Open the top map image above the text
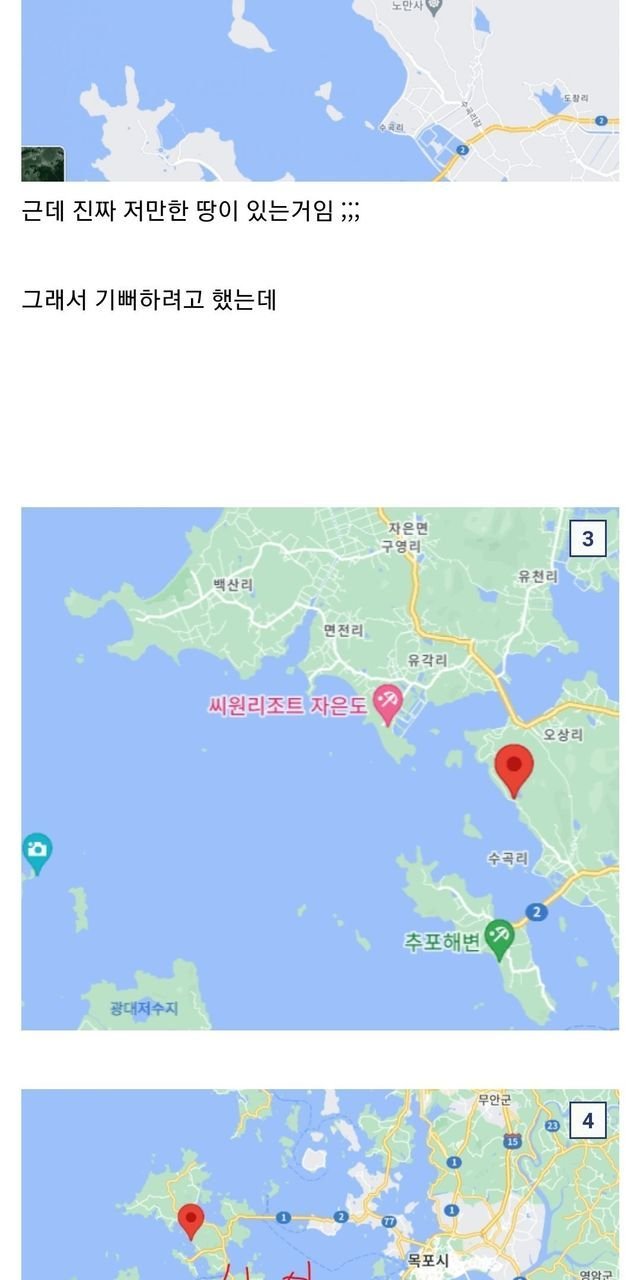Screen dimensions: 640x1280 point(320,90)
